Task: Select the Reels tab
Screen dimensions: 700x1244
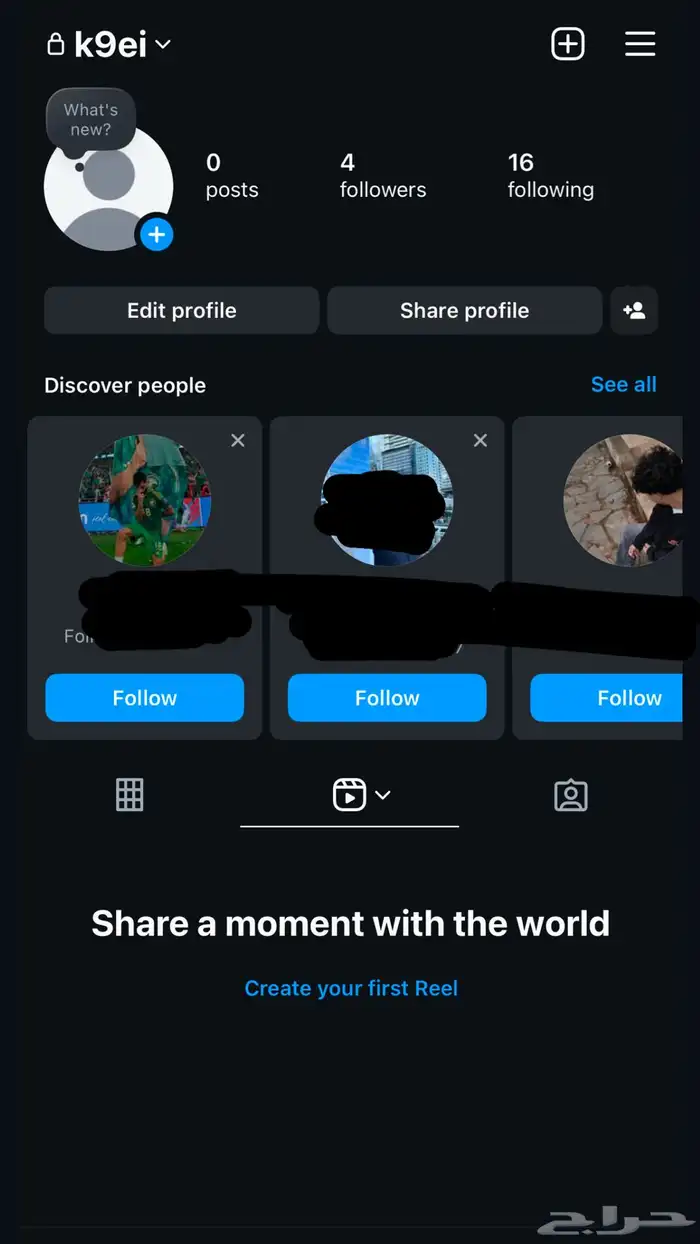Action: click(x=350, y=795)
